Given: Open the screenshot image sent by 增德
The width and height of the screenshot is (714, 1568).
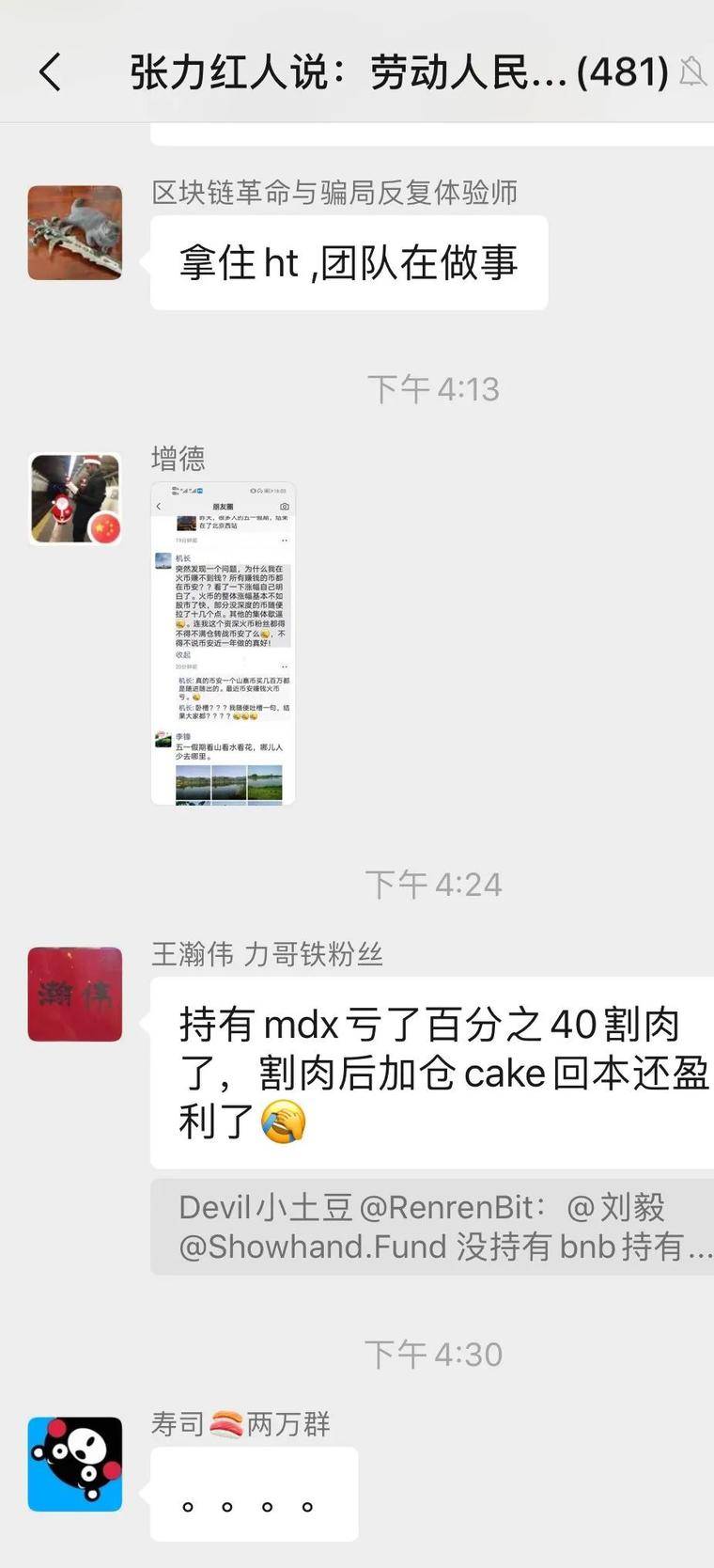Looking at the screenshot, I should pyautogui.click(x=223, y=644).
